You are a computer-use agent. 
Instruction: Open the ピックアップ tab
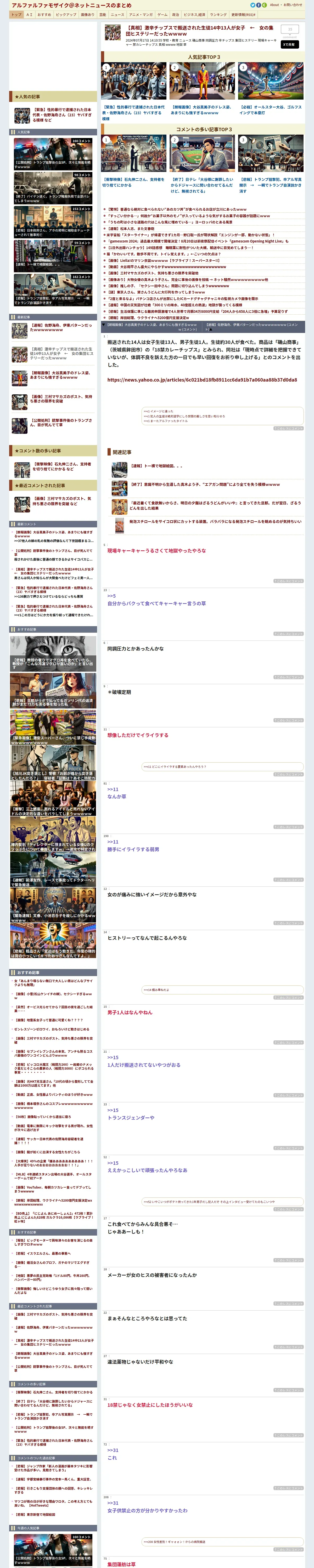pyautogui.click(x=66, y=15)
